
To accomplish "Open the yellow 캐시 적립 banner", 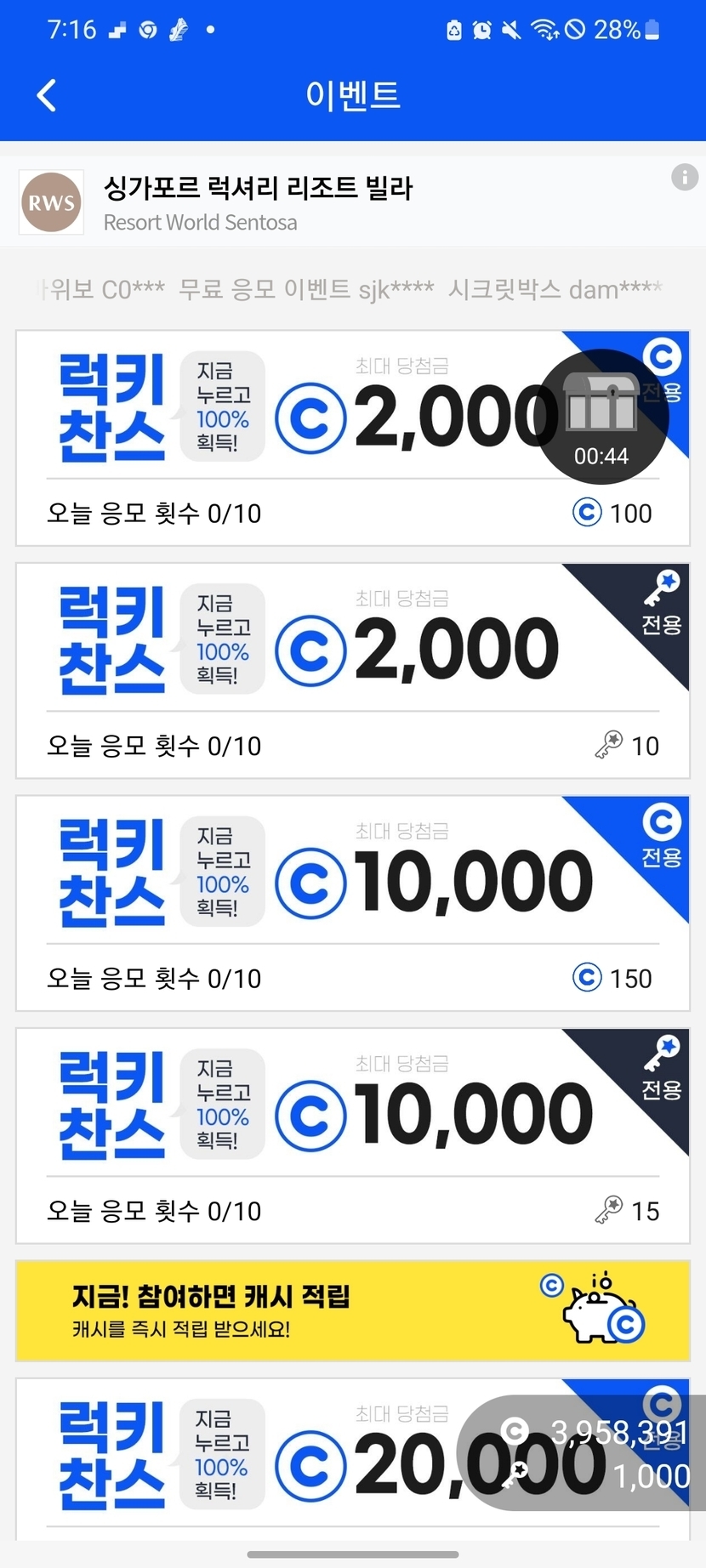I will coord(352,1310).
